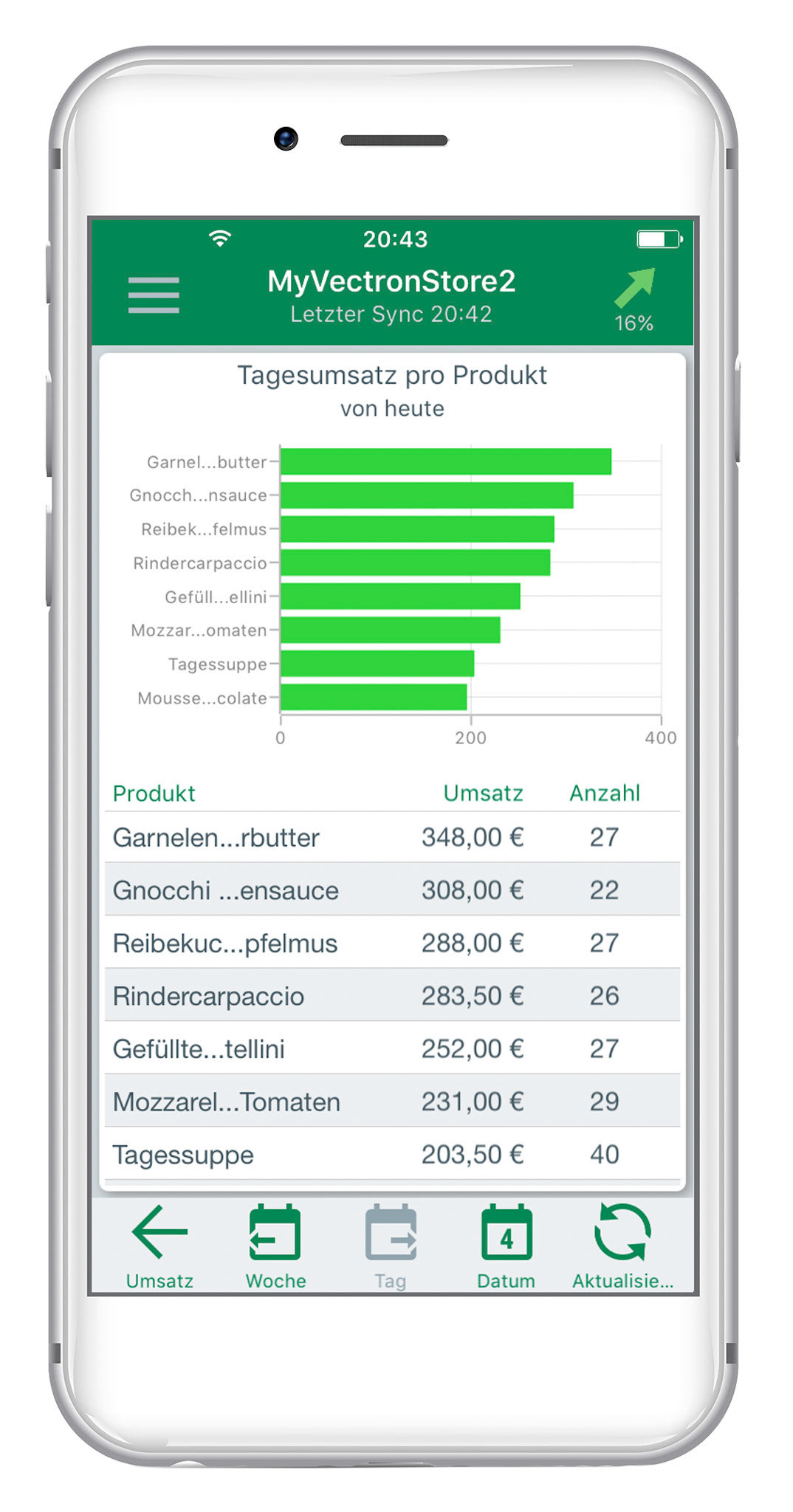Jump to the previous Woche
The height and width of the screenshot is (1512, 793).
coord(275,1247)
